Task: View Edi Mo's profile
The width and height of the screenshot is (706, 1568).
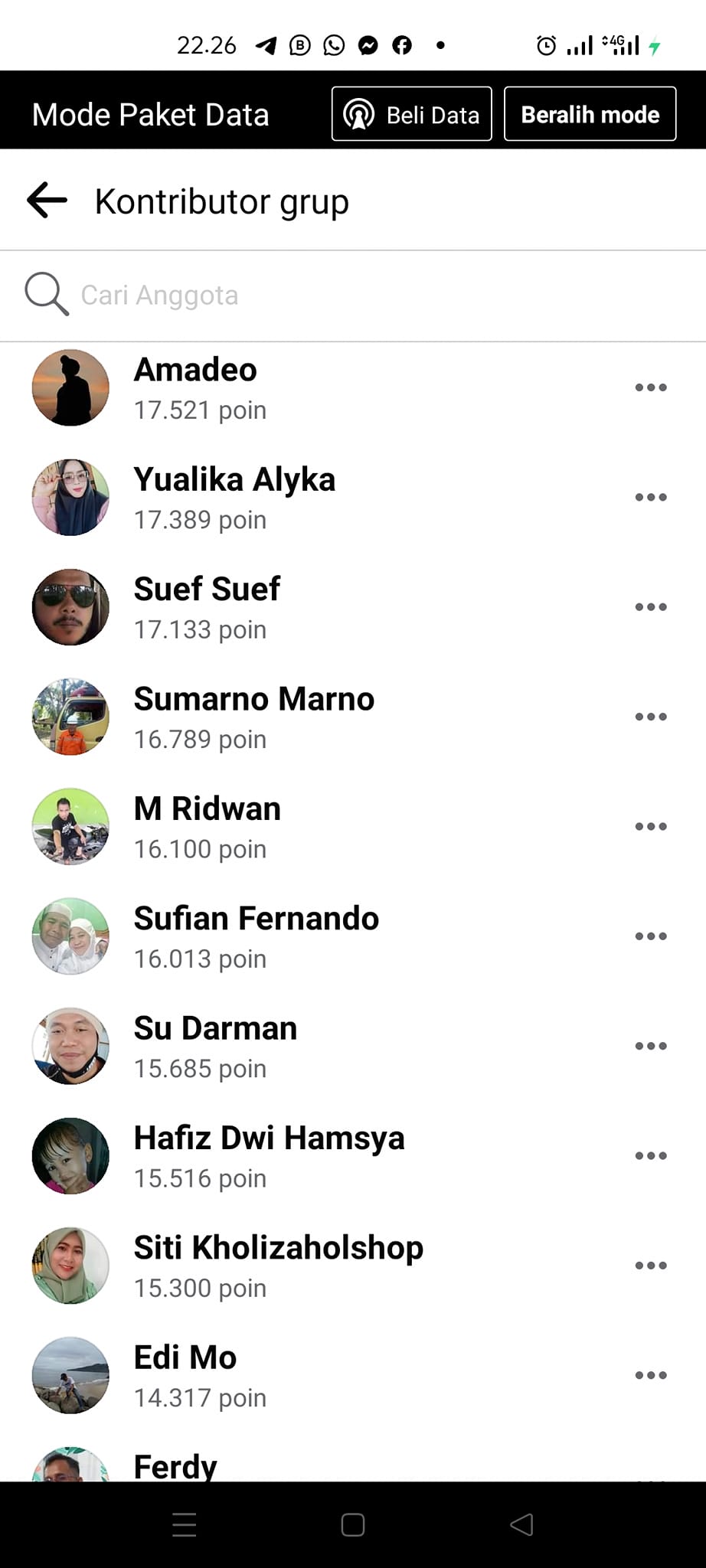Action: (185, 1358)
